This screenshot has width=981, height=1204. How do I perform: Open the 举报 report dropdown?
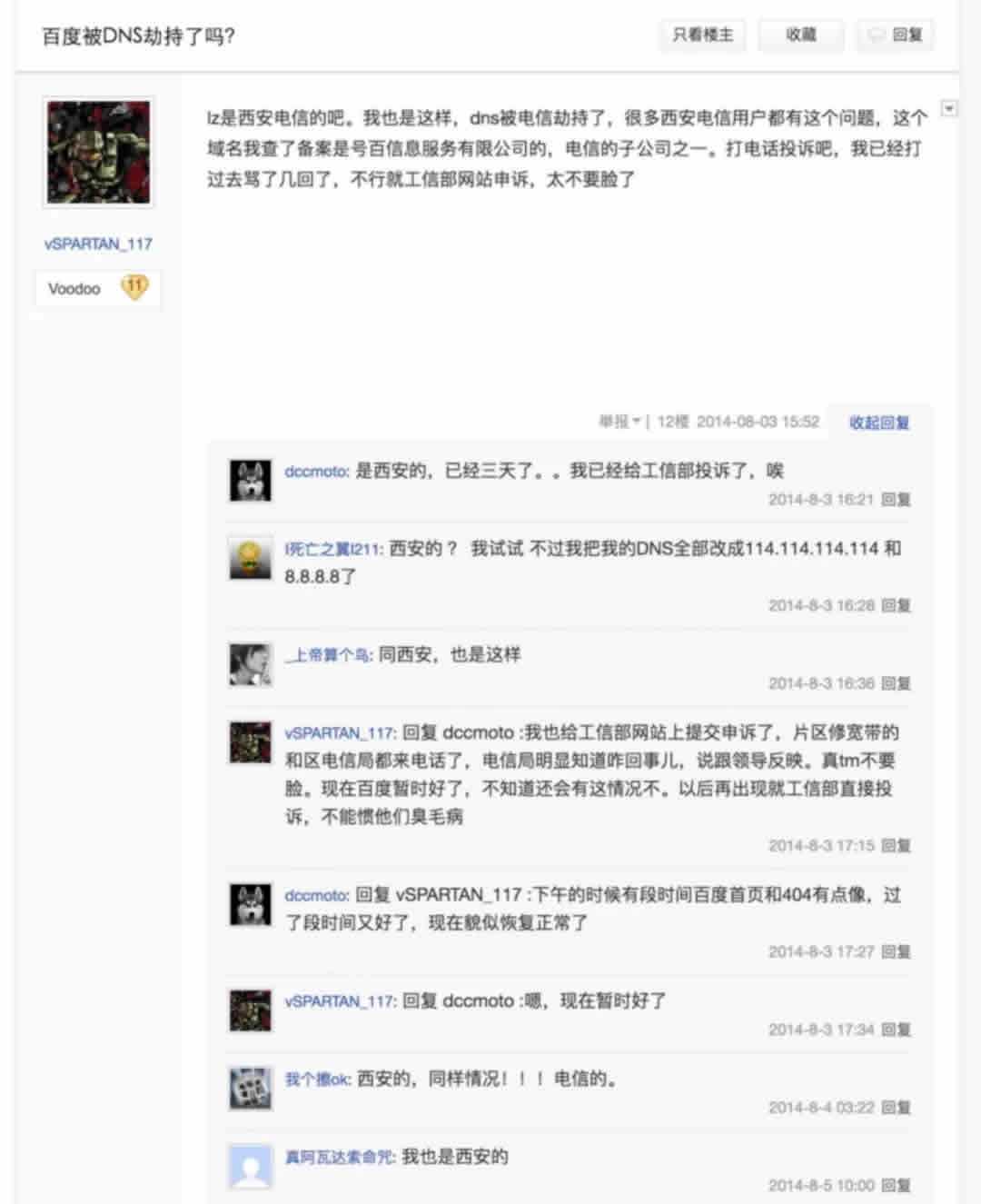(x=619, y=422)
